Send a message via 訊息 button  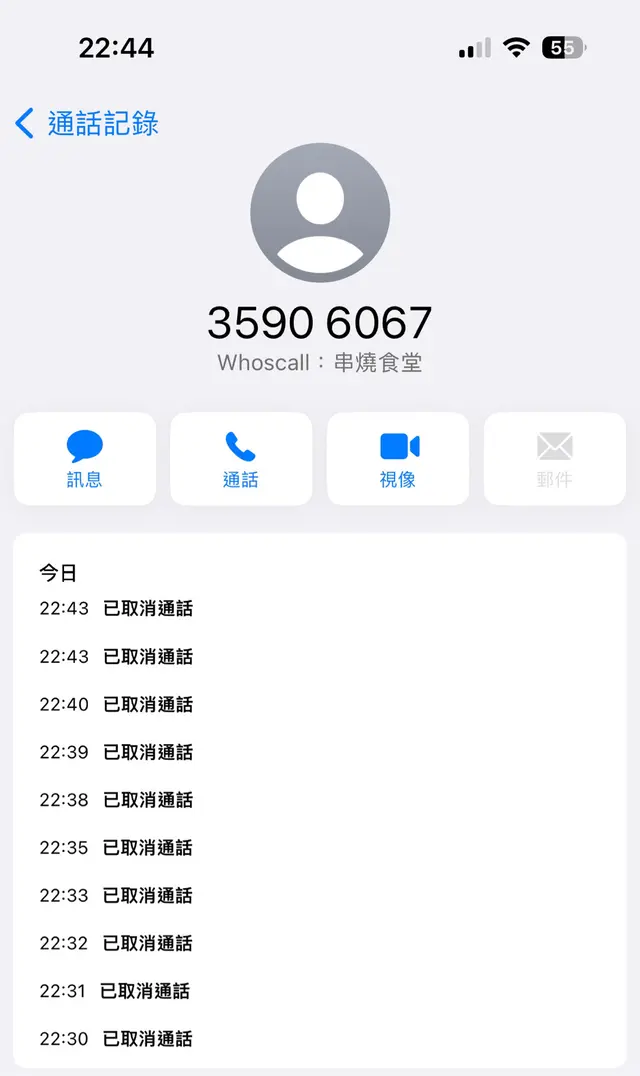click(85, 459)
